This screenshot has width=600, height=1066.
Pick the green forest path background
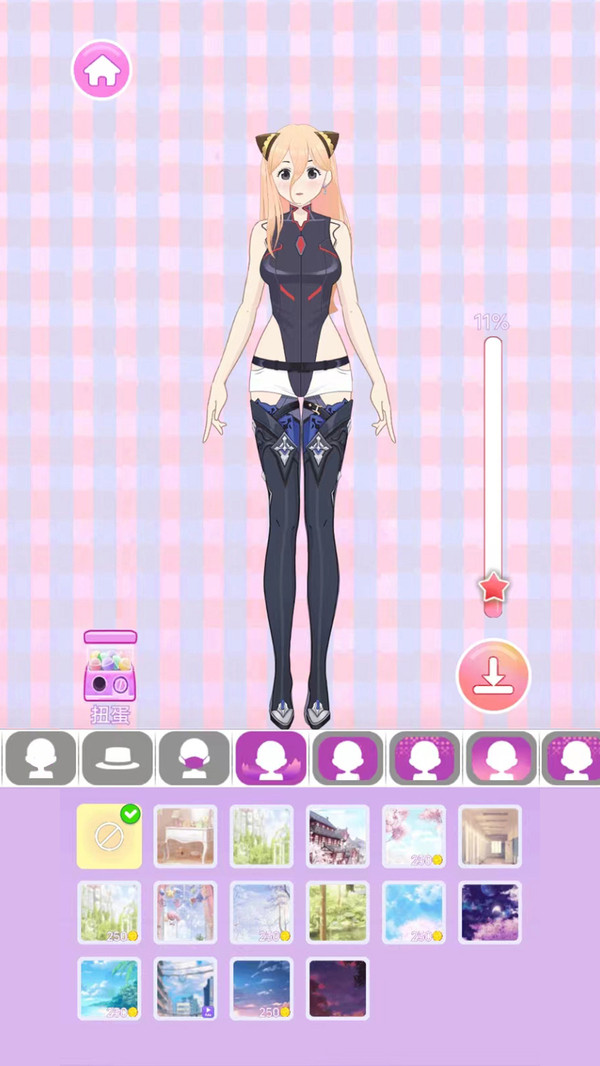point(338,912)
